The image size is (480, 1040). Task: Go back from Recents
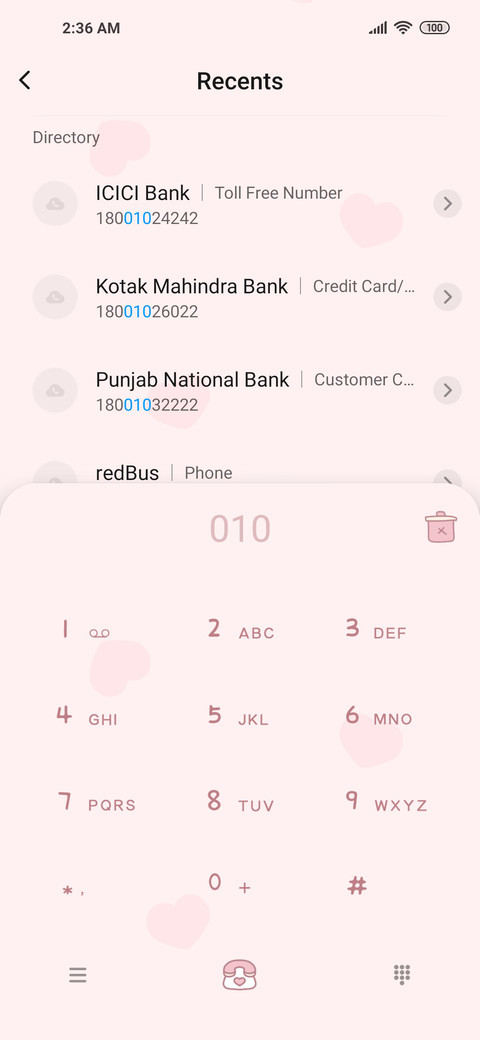[25, 80]
